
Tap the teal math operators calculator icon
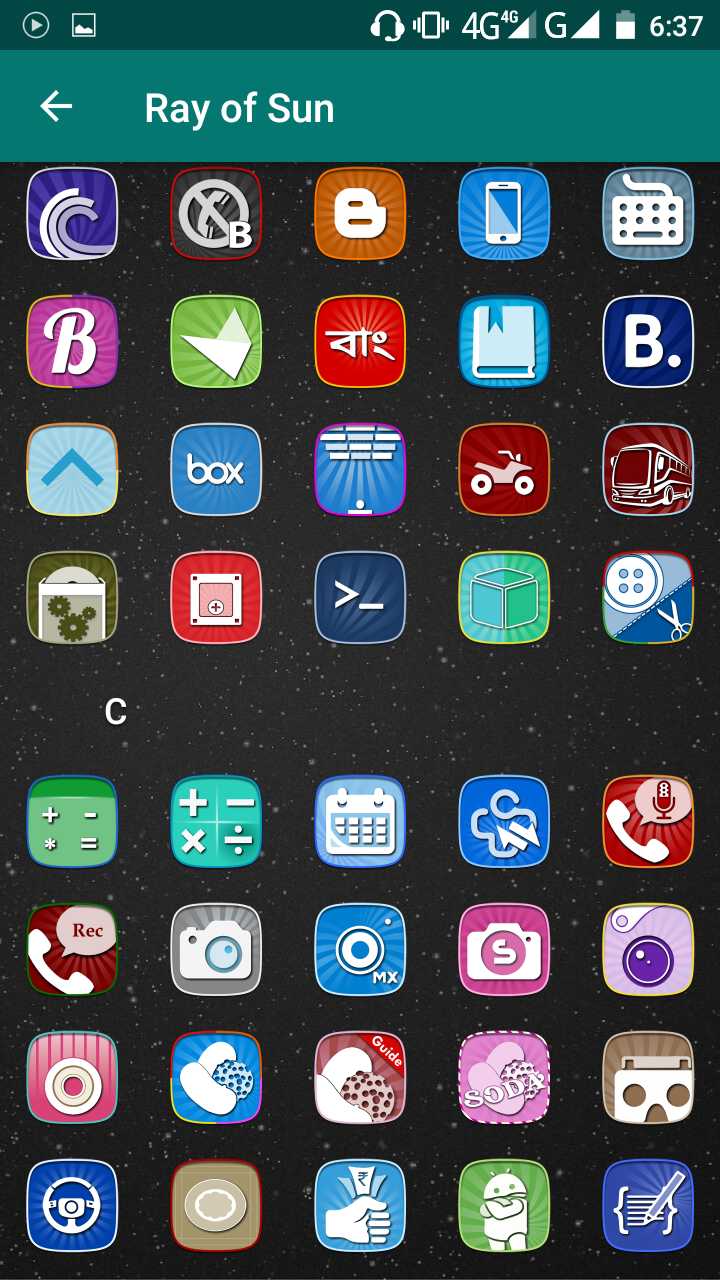(x=216, y=821)
